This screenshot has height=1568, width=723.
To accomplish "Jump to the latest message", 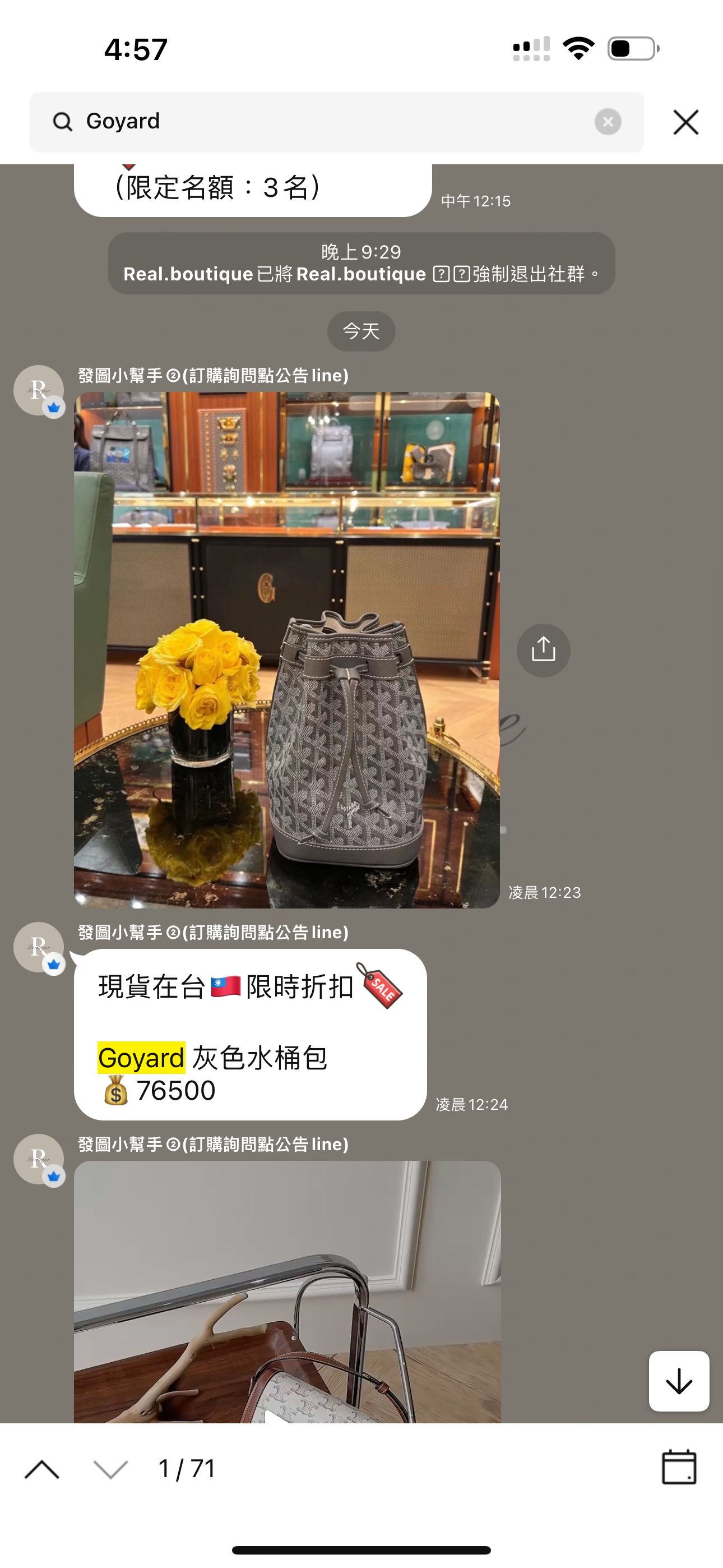I will pyautogui.click(x=679, y=1382).
